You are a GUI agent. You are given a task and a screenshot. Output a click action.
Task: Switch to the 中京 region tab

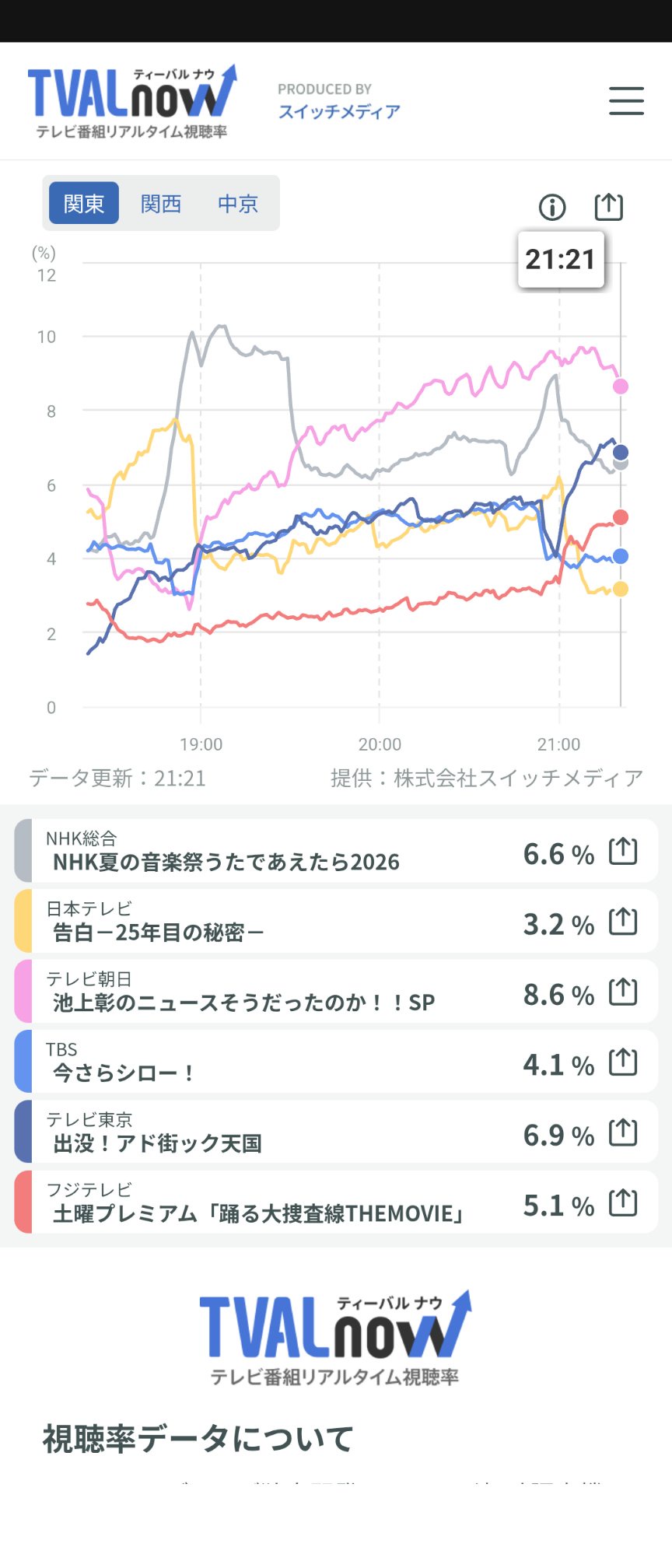pyautogui.click(x=237, y=204)
